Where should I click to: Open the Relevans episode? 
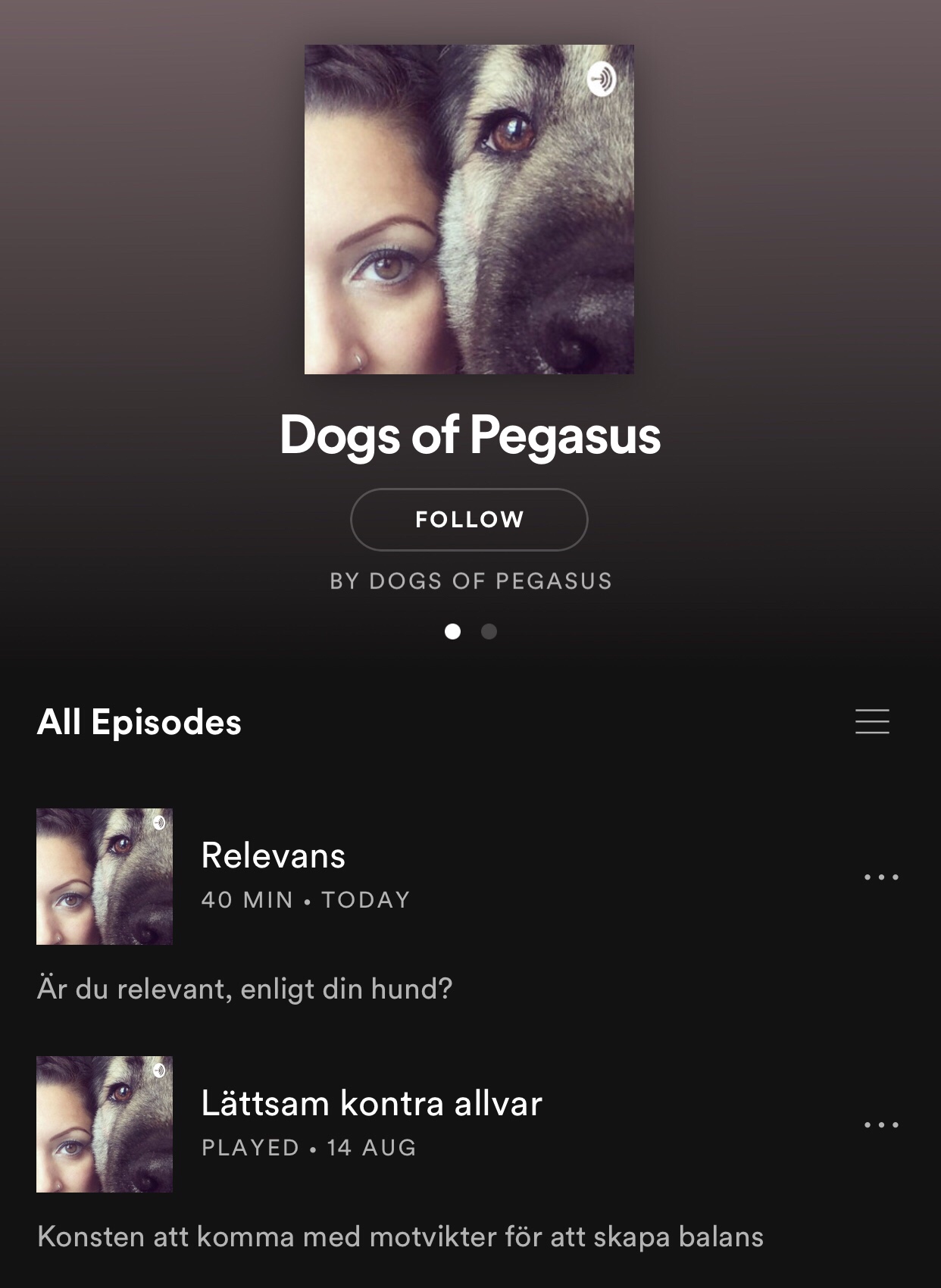pos(274,856)
